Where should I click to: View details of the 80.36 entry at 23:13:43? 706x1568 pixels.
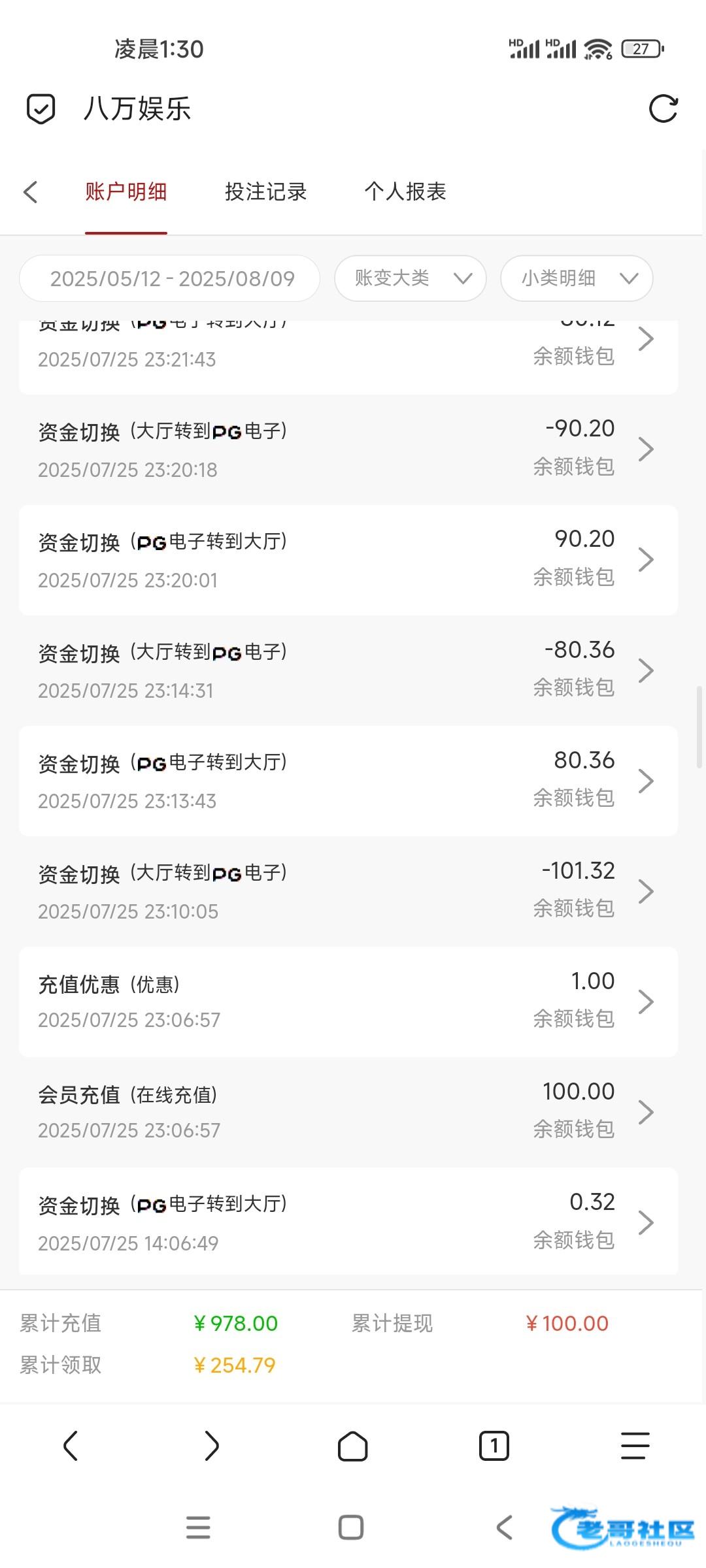pyautogui.click(x=348, y=781)
